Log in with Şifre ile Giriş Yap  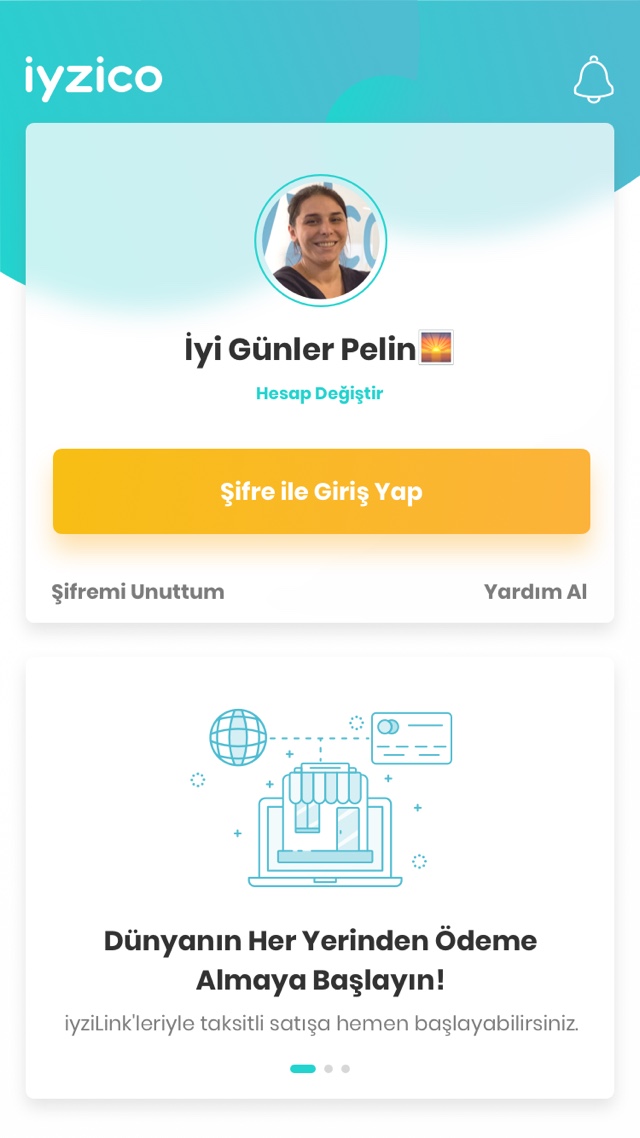(x=321, y=491)
